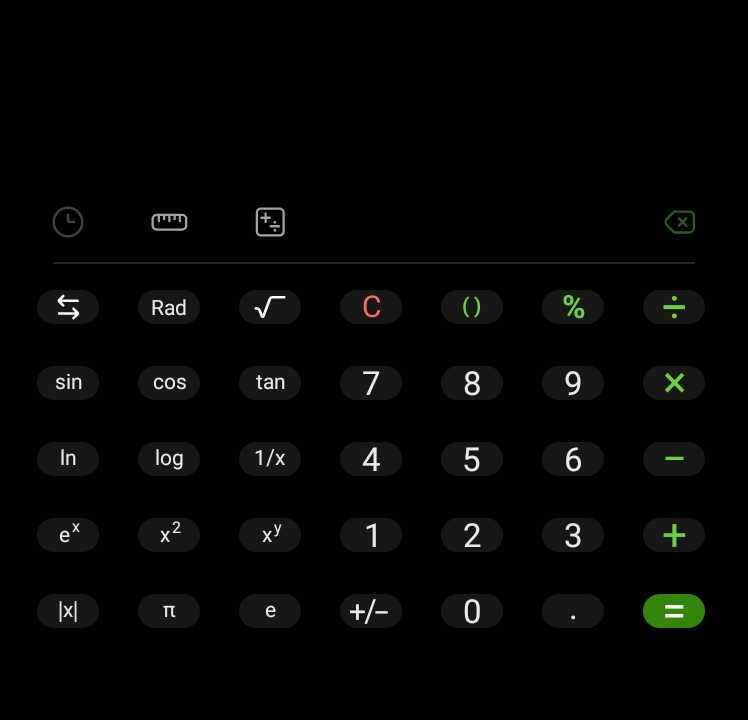This screenshot has height=720, width=748.
Task: Toggle sign with +/− key
Action: click(371, 611)
